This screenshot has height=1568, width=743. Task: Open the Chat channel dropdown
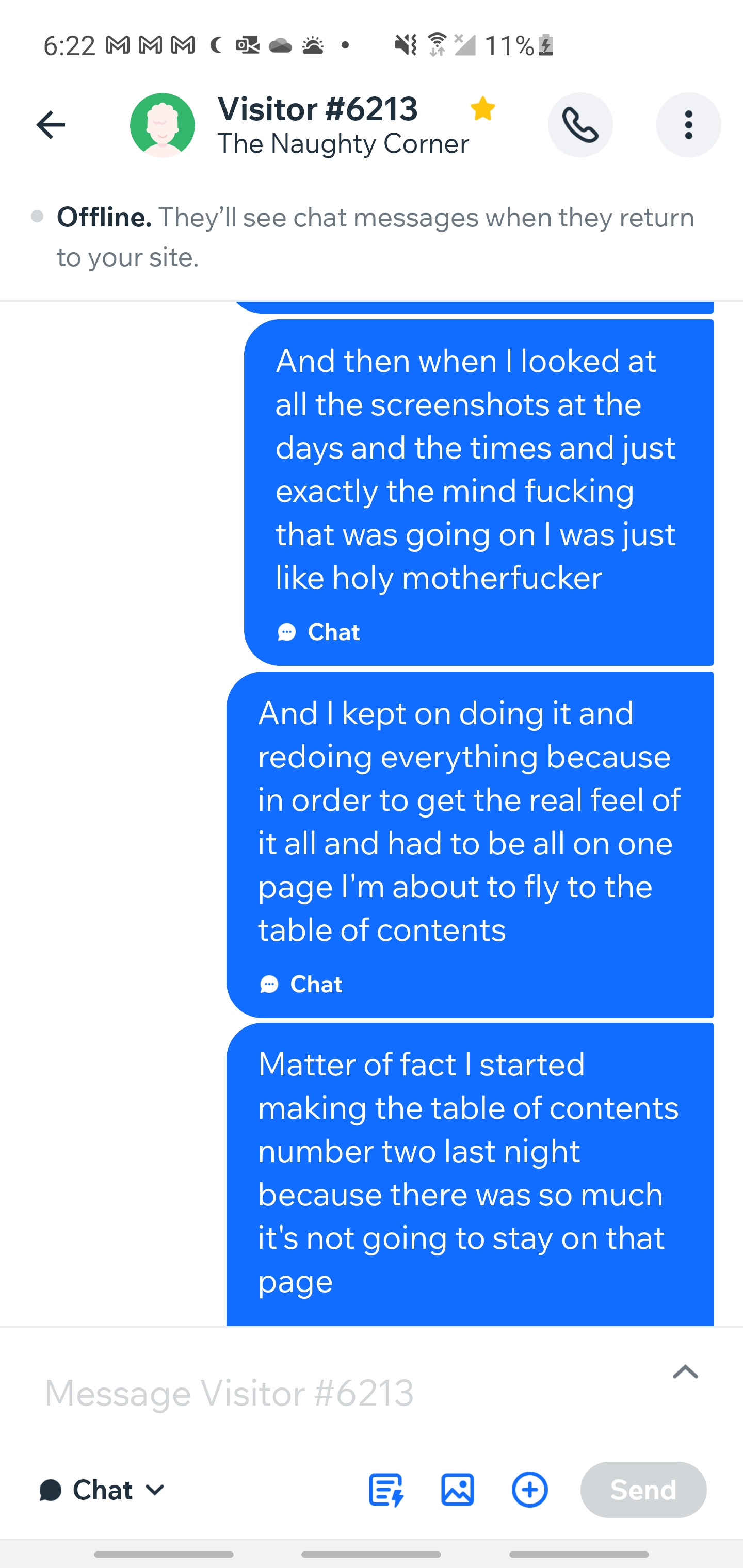click(x=102, y=1490)
